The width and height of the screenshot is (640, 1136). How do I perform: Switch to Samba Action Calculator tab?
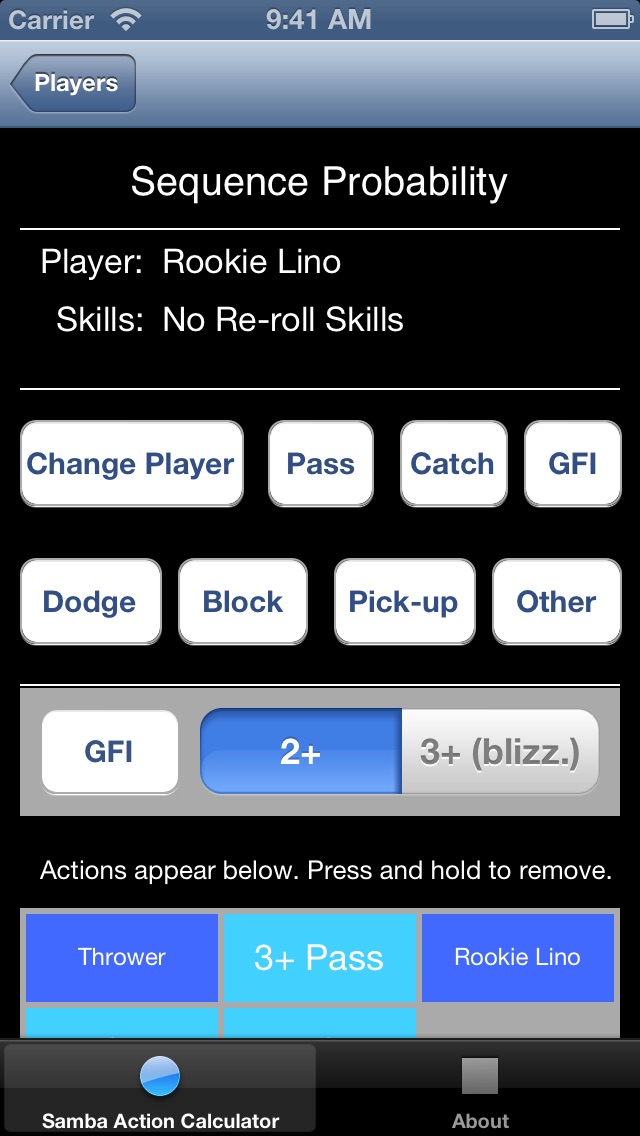click(160, 1092)
